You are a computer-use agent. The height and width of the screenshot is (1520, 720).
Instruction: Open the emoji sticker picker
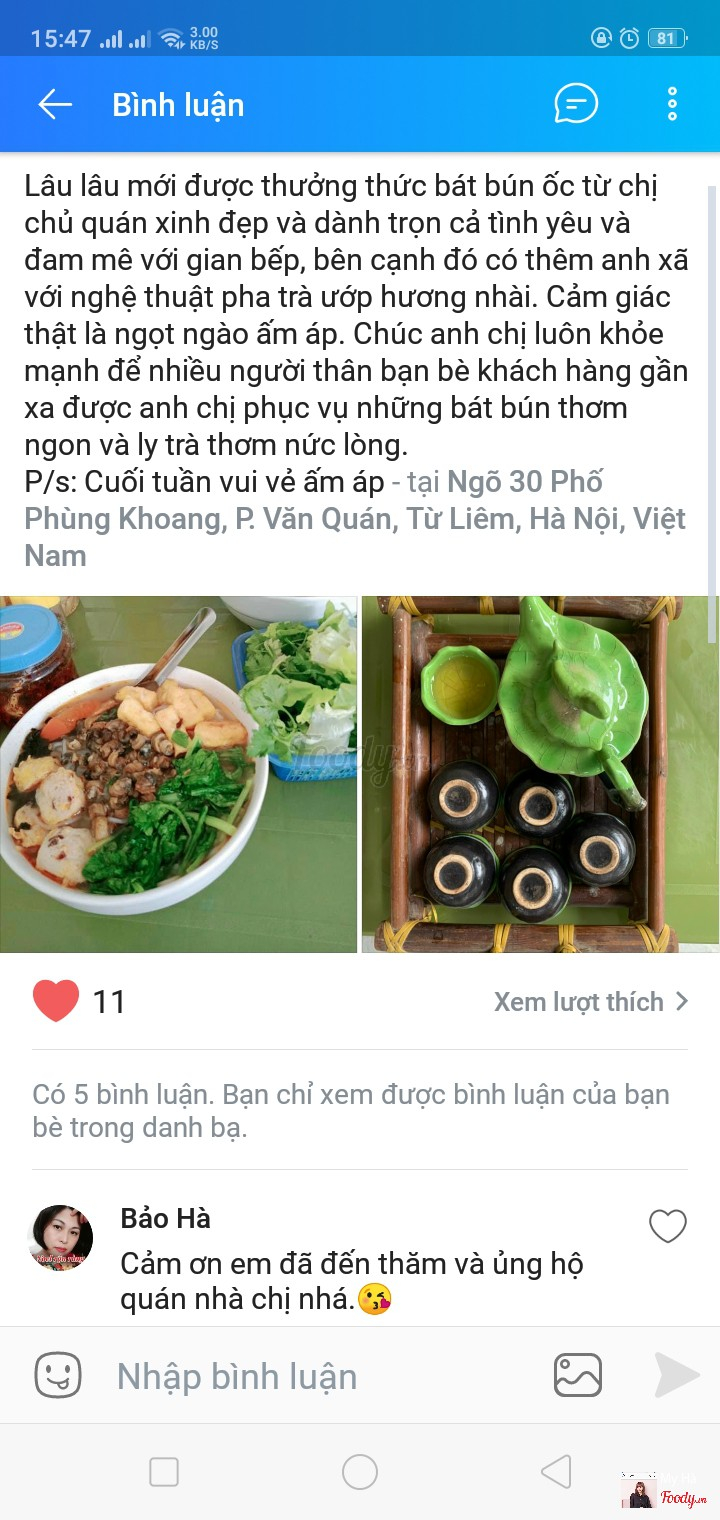coord(58,1376)
